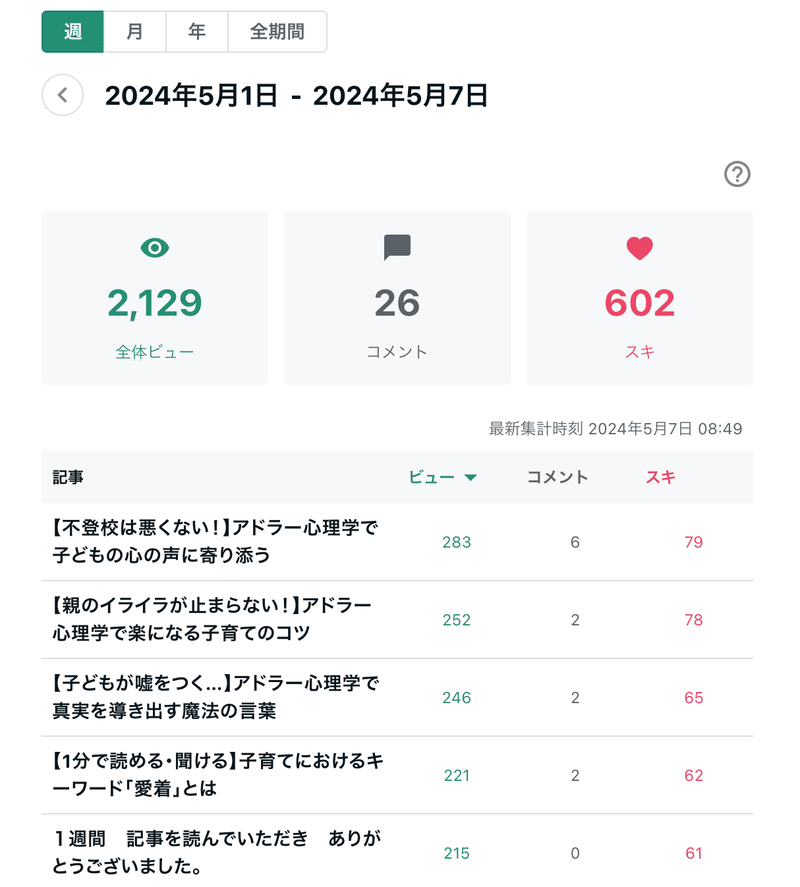Switch to the 月 tab
Screen dimensions: 800x887
click(135, 31)
